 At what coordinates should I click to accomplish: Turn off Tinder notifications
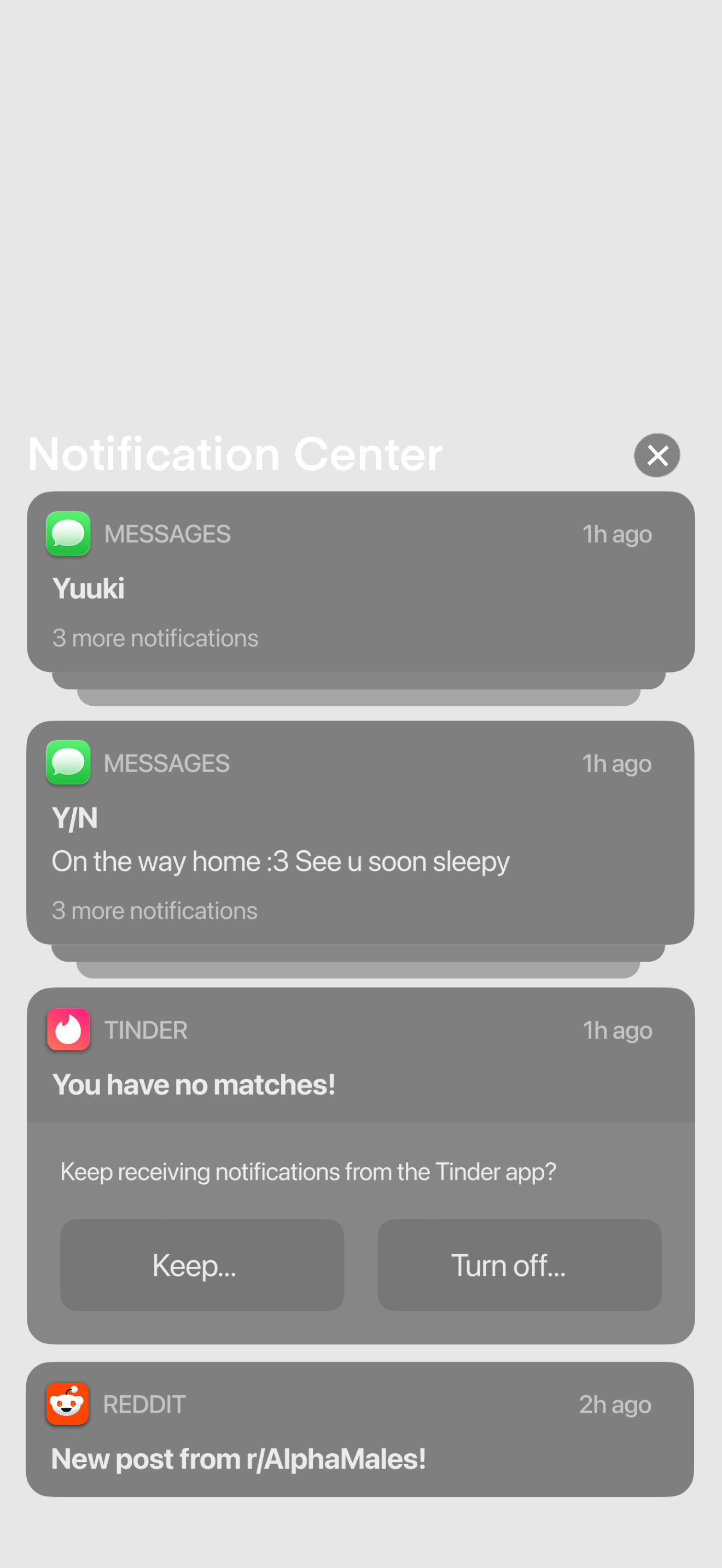point(519,1265)
